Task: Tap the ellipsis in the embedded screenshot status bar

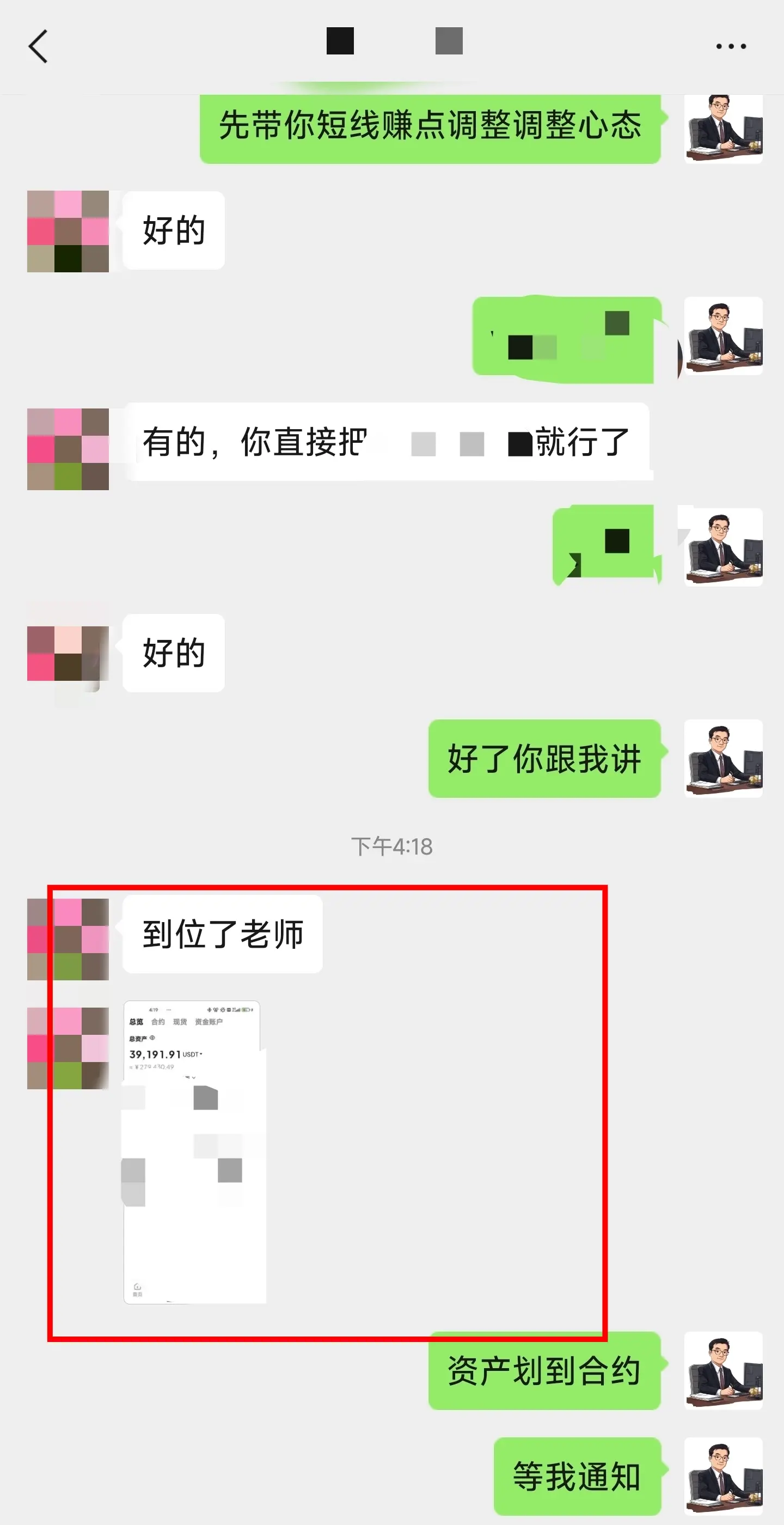Action: click(169, 1010)
